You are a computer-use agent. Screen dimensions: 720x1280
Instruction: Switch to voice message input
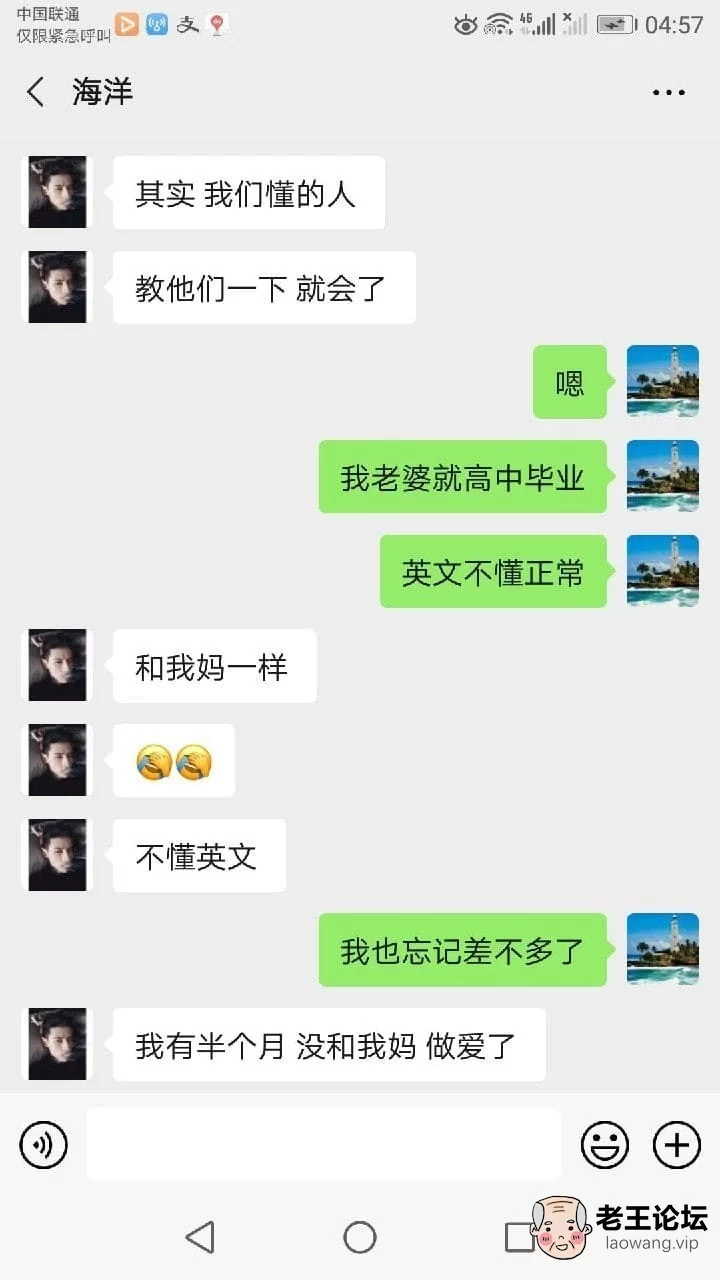pos(43,1145)
